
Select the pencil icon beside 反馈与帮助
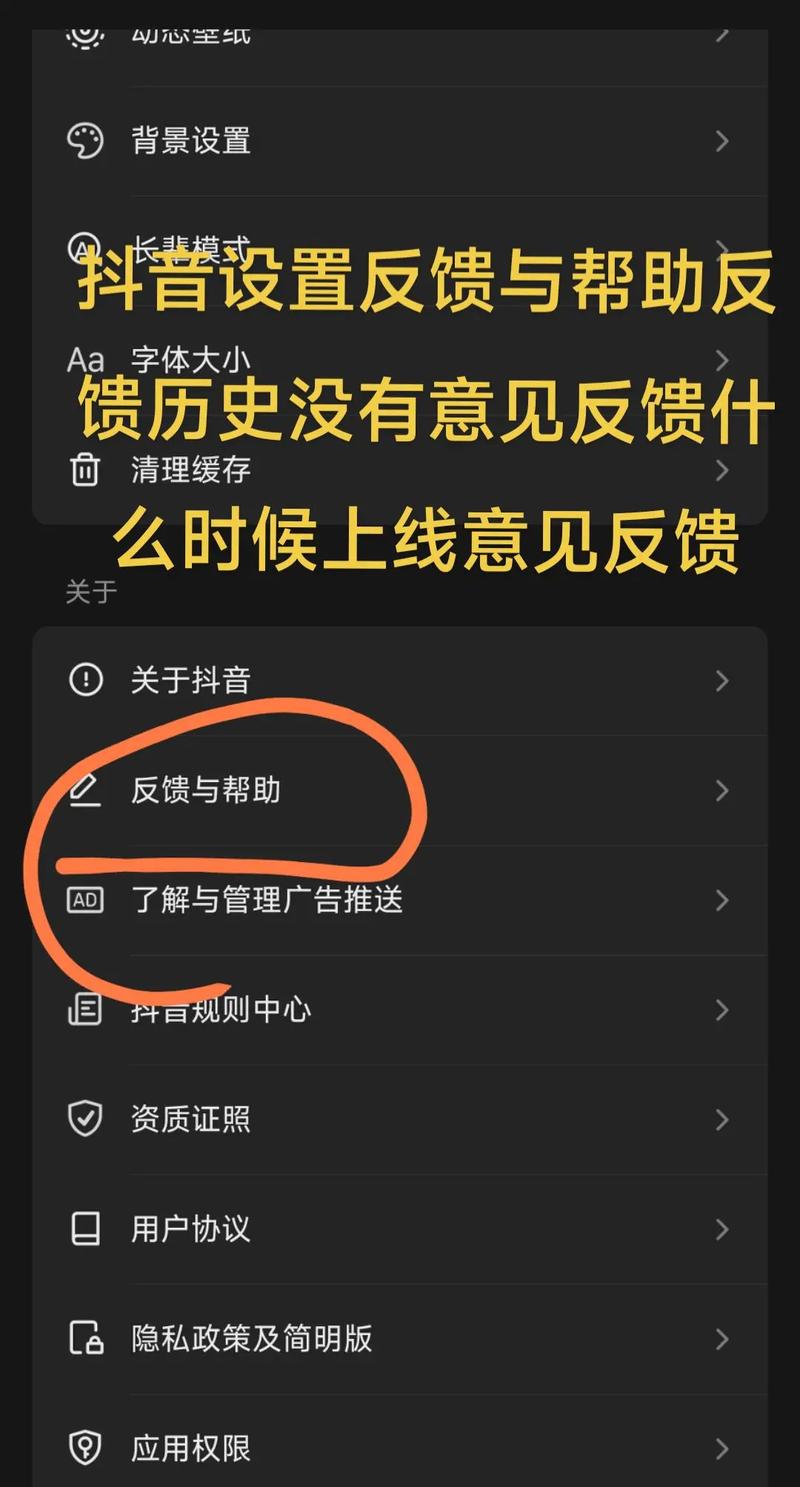coord(86,791)
